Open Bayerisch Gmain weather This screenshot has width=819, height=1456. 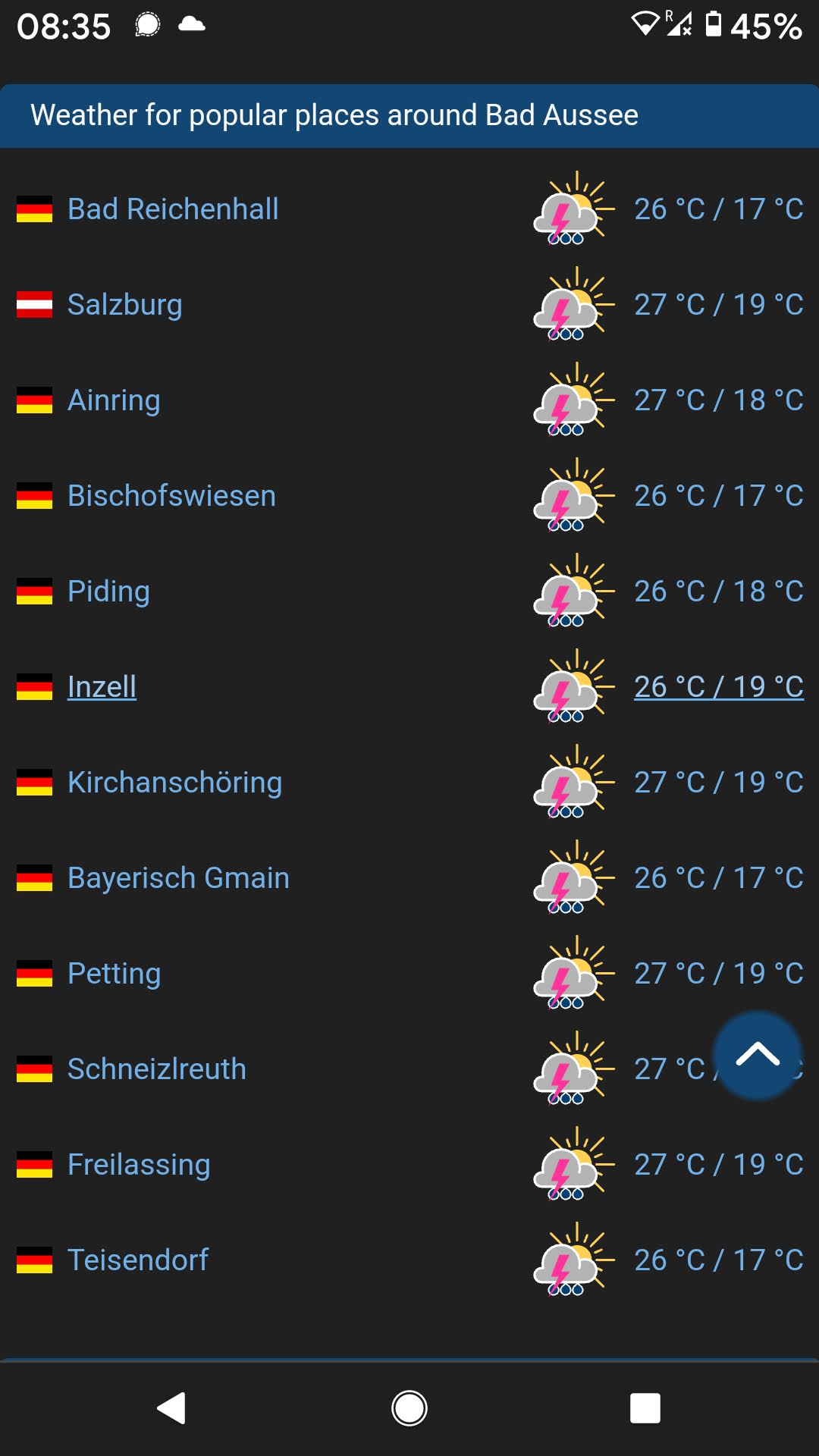pos(178,878)
